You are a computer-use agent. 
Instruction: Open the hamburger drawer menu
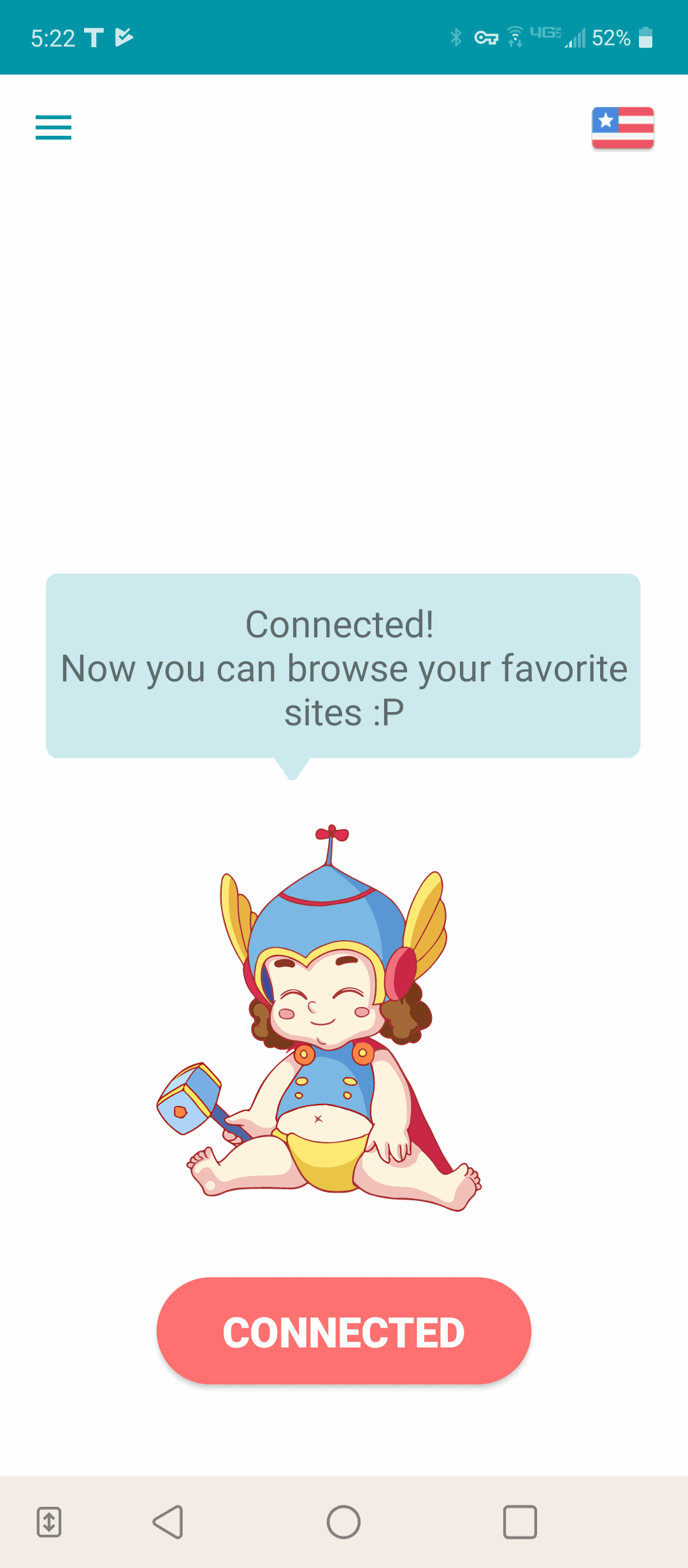click(54, 127)
